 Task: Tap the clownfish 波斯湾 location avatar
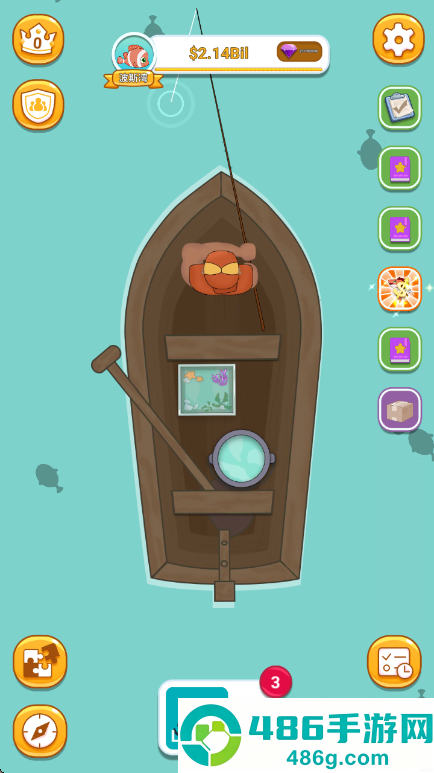click(134, 59)
